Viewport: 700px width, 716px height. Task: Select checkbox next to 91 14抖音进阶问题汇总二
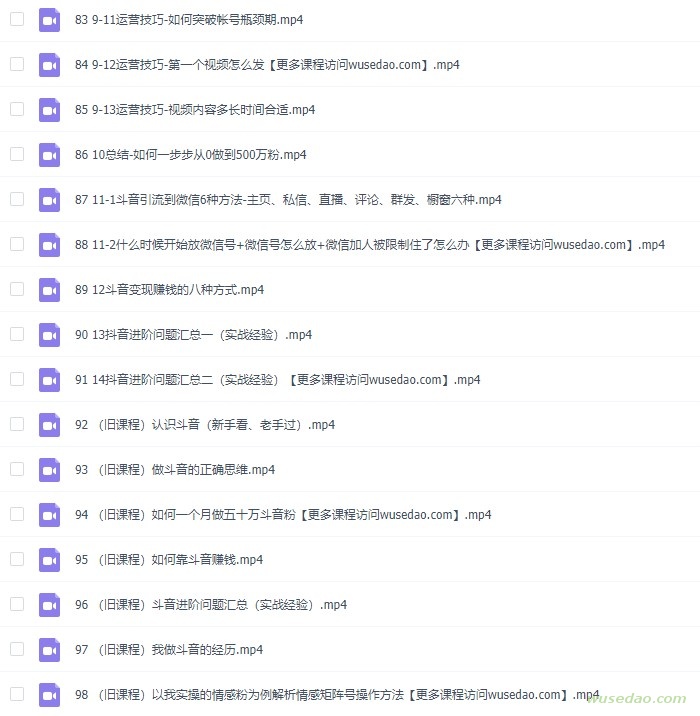click(x=17, y=379)
